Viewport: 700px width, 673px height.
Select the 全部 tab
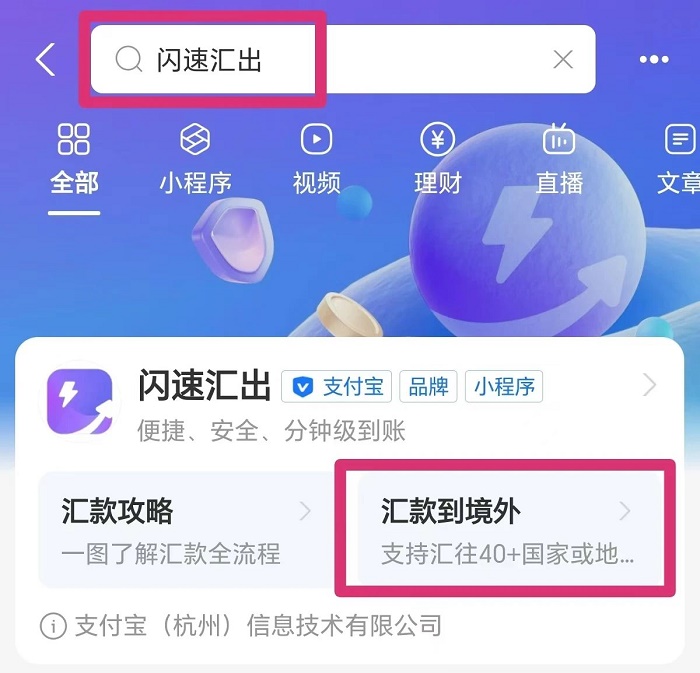click(x=74, y=160)
